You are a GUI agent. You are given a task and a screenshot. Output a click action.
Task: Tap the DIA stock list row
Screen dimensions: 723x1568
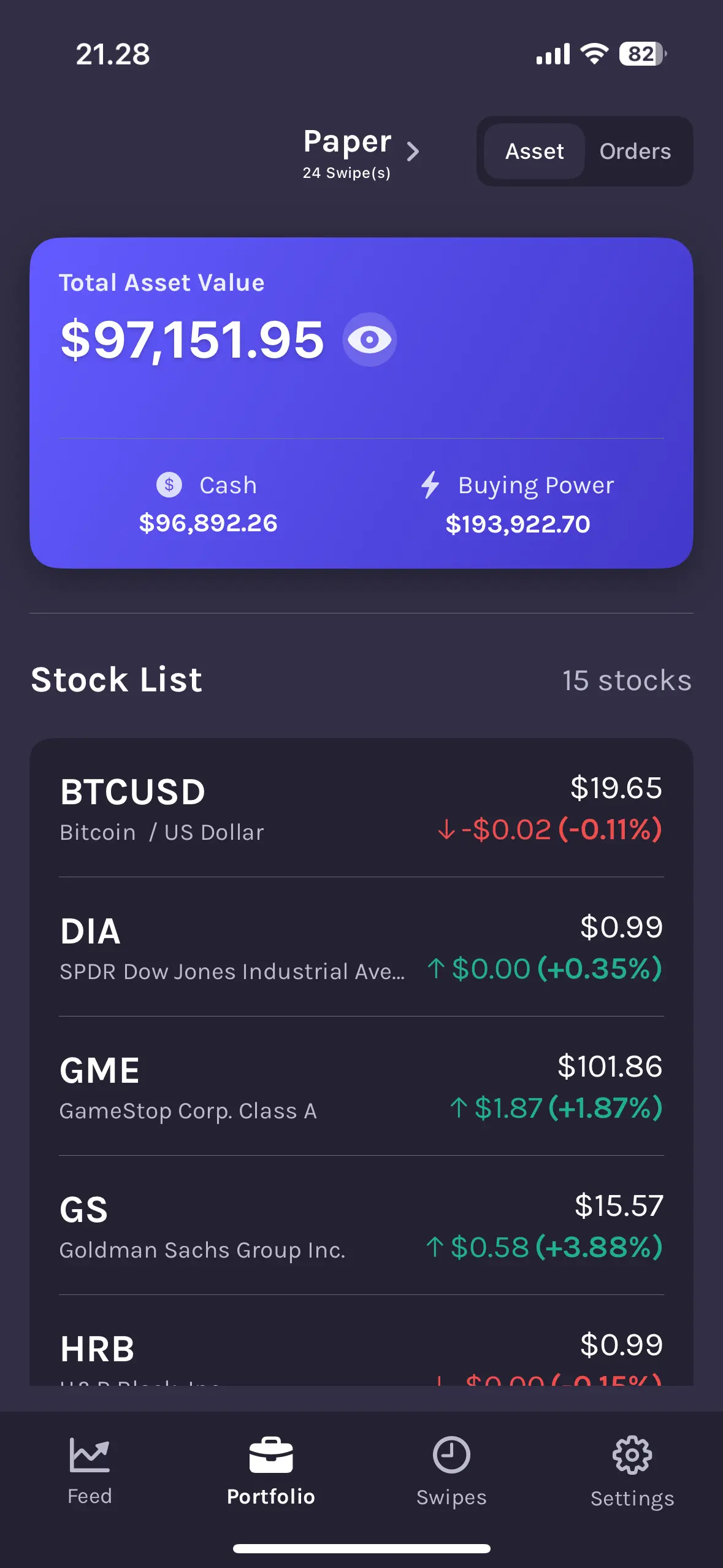[362, 948]
